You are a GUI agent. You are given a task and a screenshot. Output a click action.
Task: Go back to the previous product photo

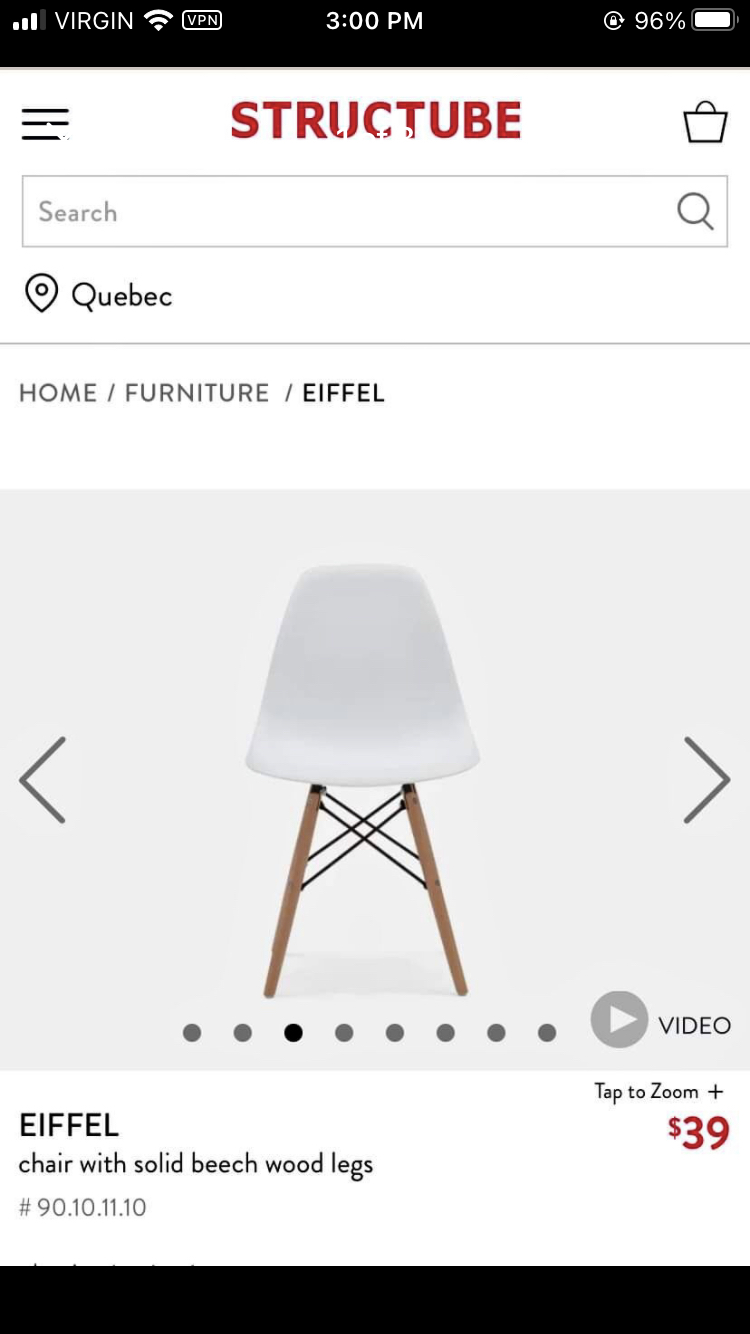pyautogui.click(x=42, y=780)
